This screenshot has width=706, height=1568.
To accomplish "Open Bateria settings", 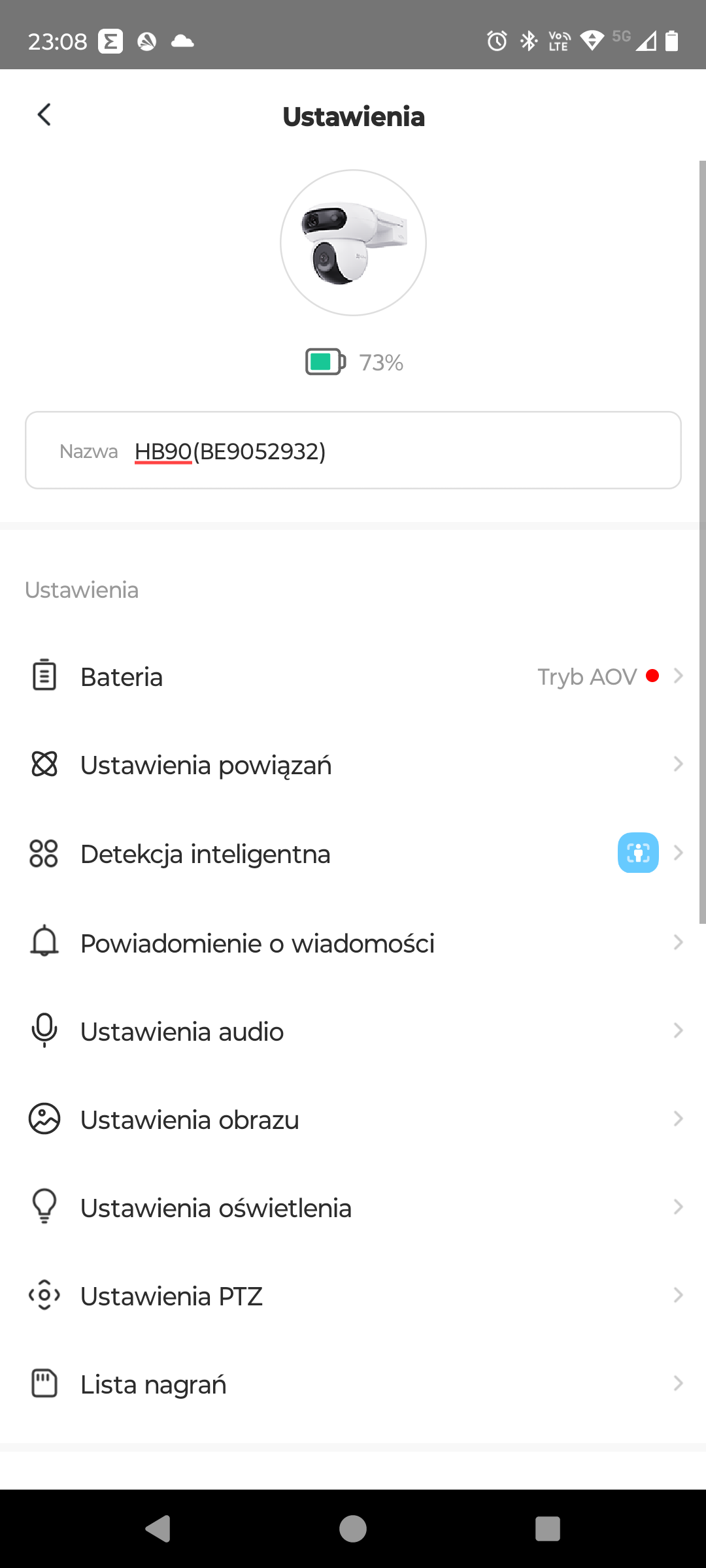I will tap(353, 676).
